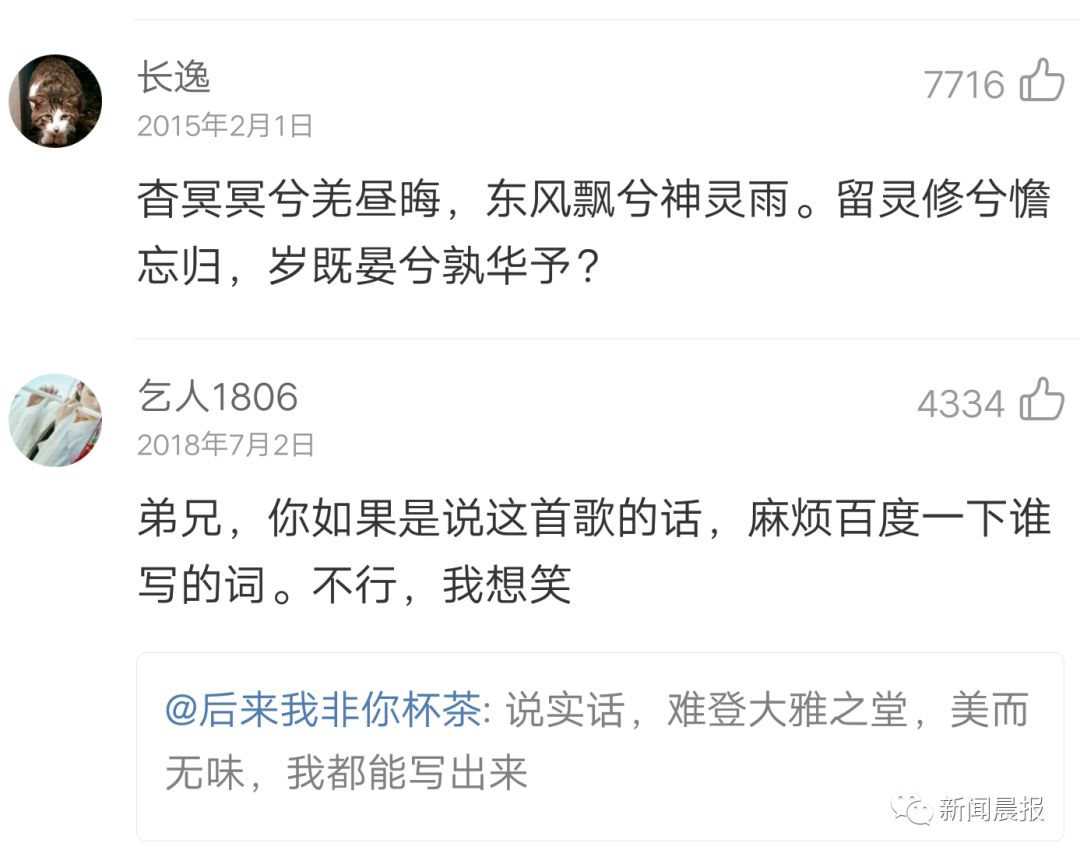Open 长逸's cat avatar profile

pos(55,101)
